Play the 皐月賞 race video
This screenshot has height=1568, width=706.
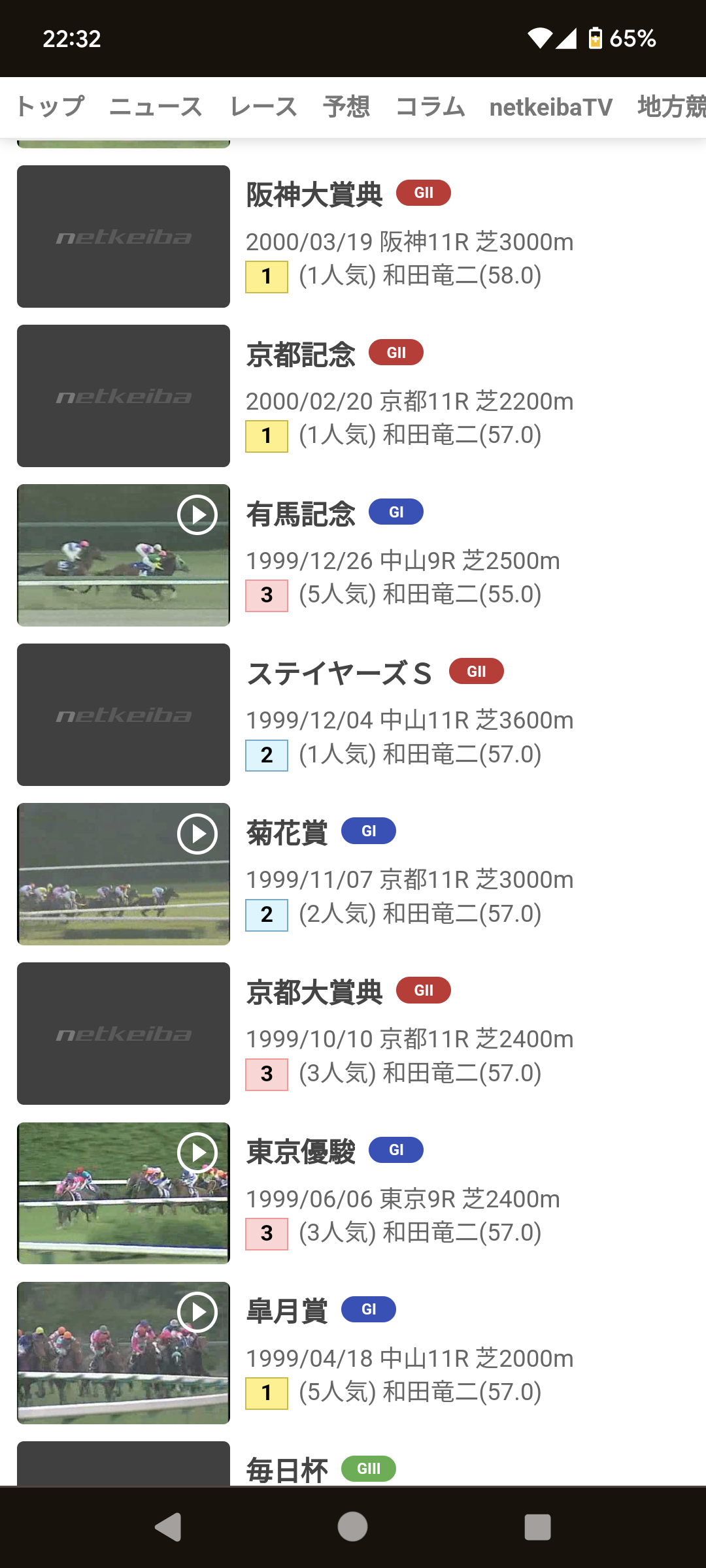[x=197, y=1312]
